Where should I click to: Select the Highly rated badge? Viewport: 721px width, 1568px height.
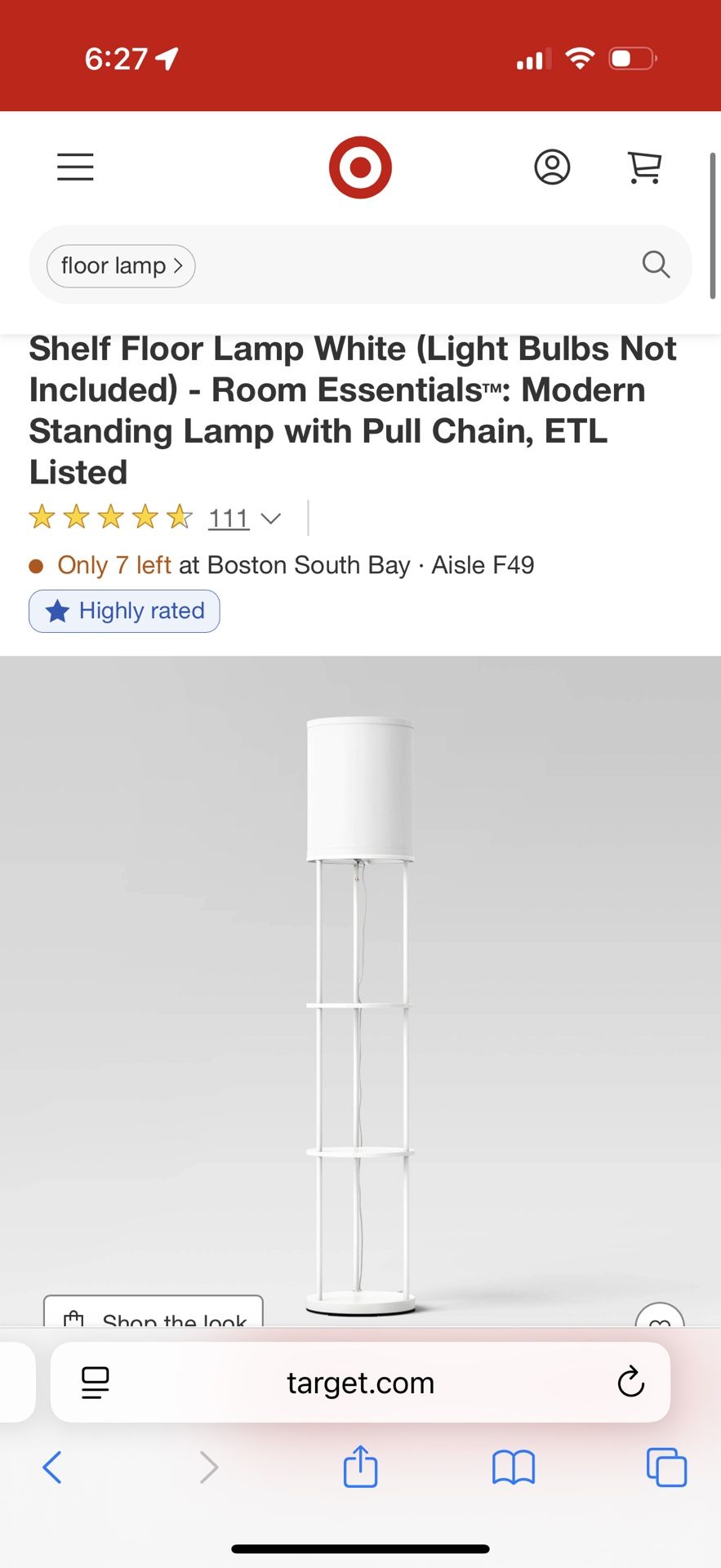click(x=124, y=610)
